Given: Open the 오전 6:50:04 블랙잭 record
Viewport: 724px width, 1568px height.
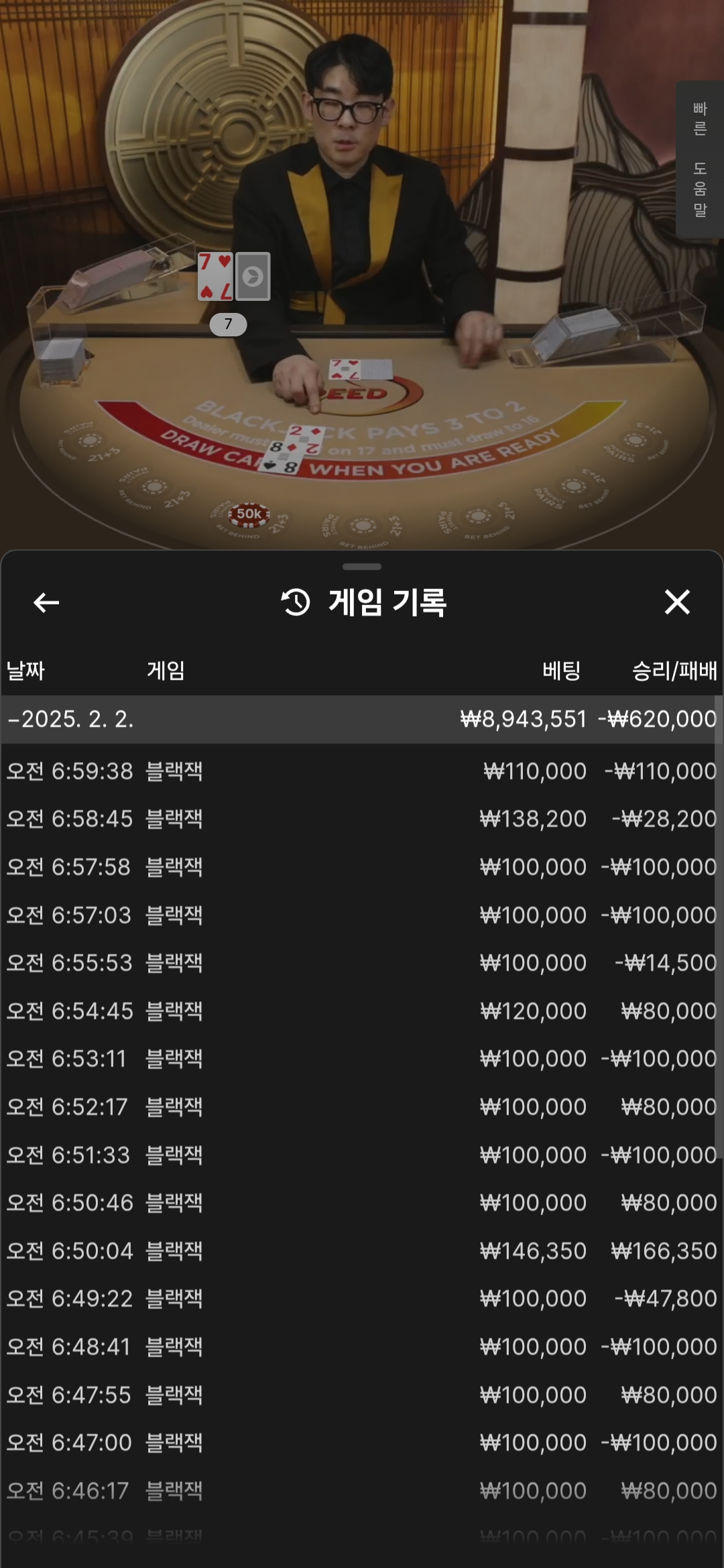Looking at the screenshot, I should click(x=362, y=1251).
